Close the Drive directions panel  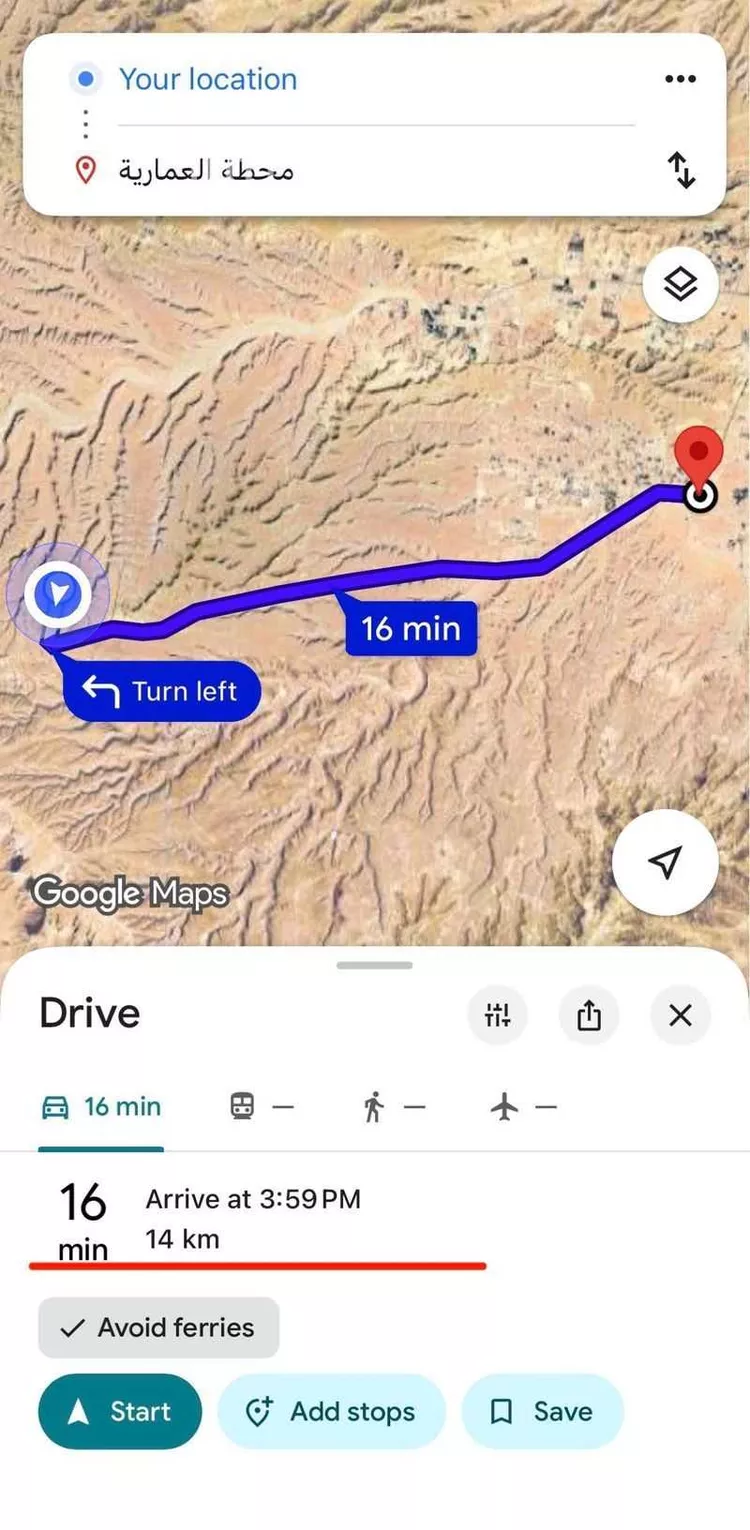pyautogui.click(x=680, y=1016)
